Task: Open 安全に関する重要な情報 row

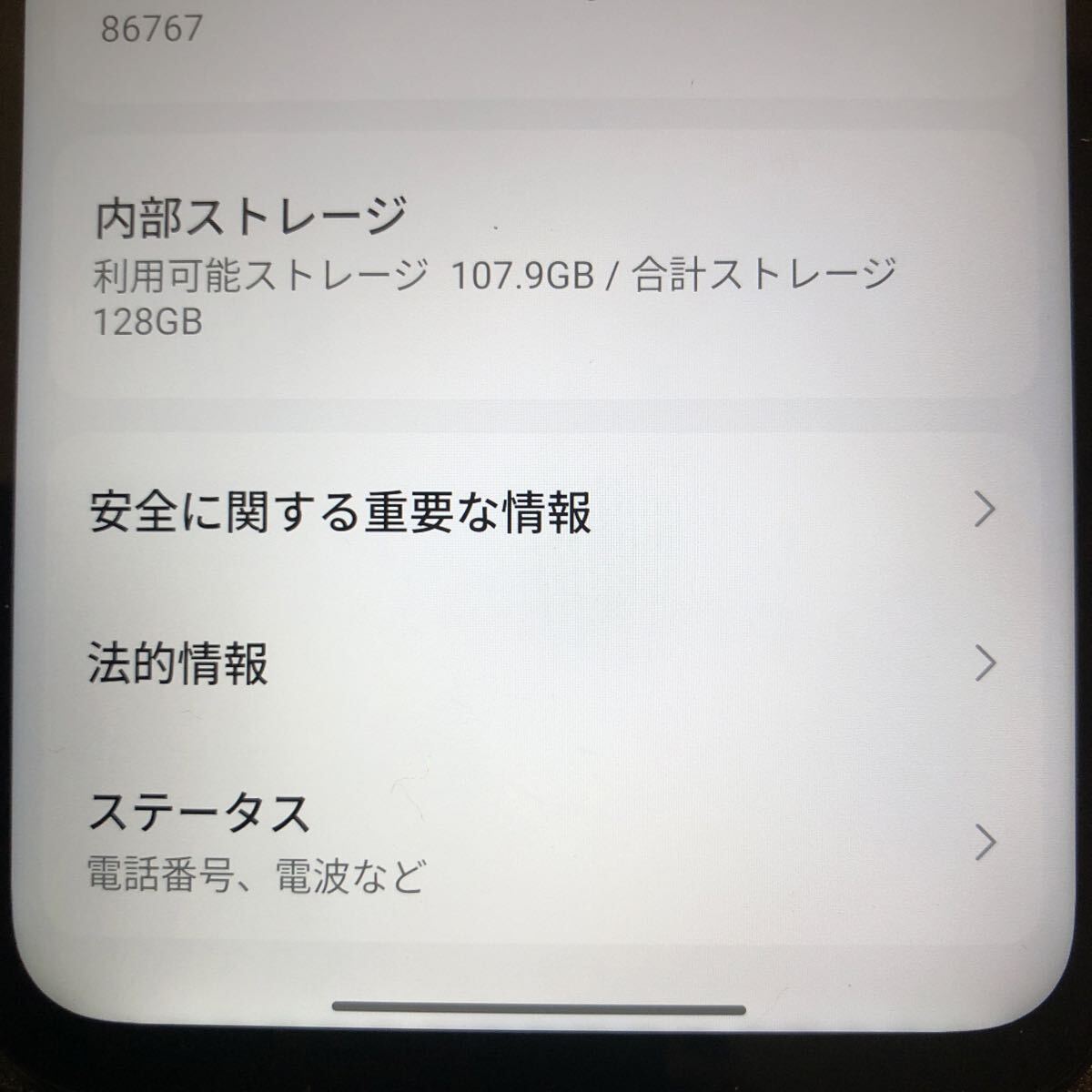Action: (537, 511)
